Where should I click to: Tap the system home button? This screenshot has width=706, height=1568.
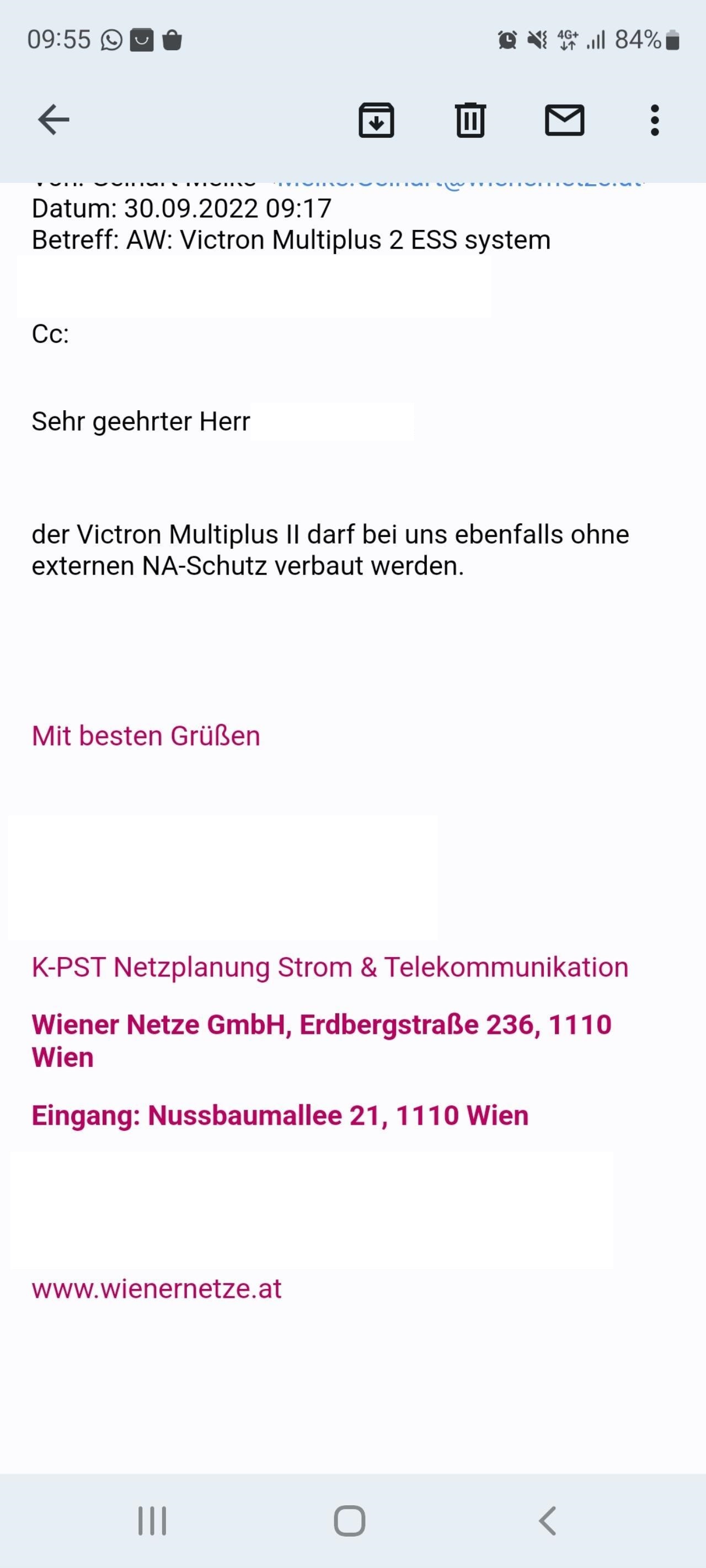pos(350,1521)
